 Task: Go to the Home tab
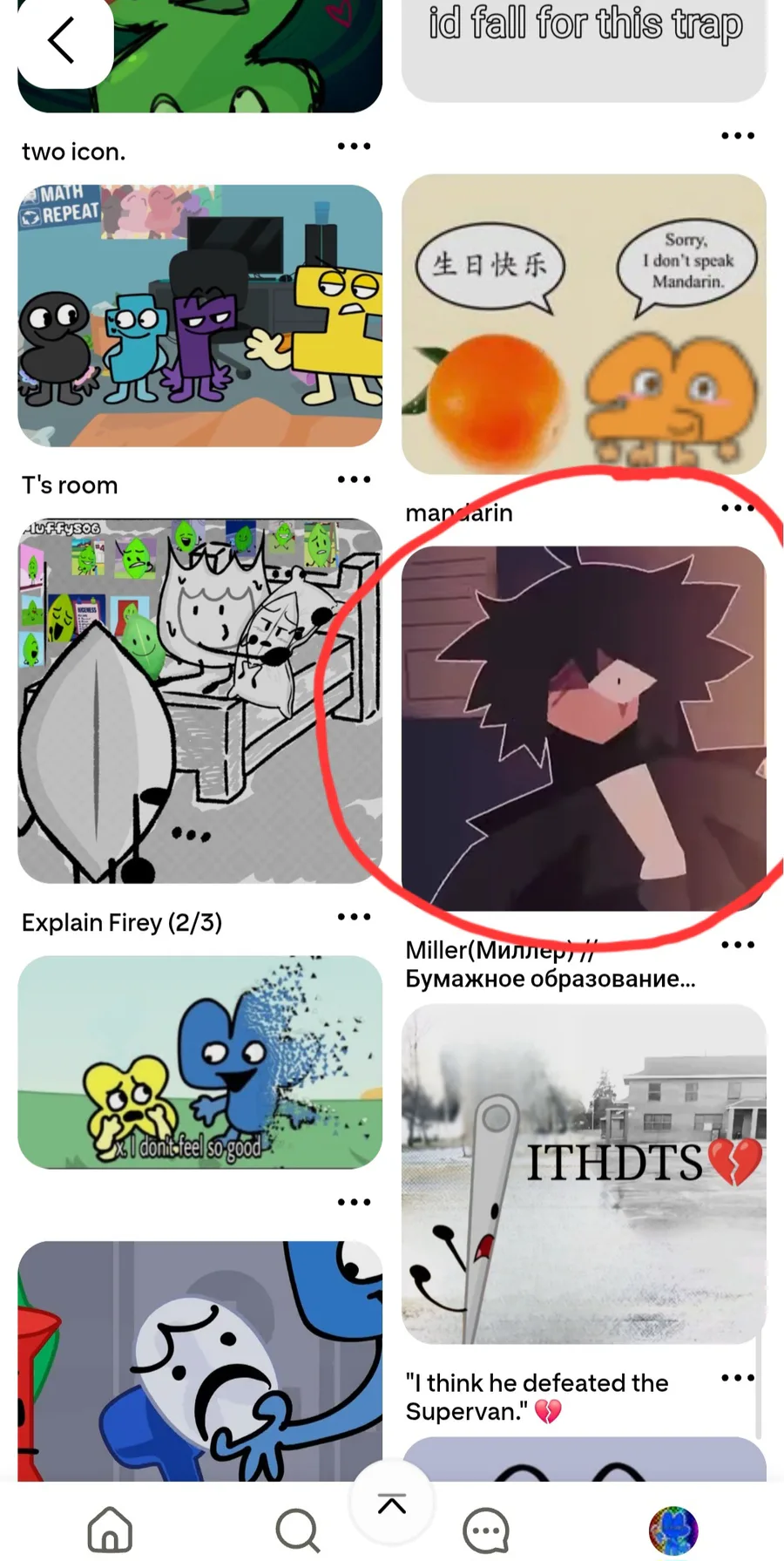(111, 1530)
